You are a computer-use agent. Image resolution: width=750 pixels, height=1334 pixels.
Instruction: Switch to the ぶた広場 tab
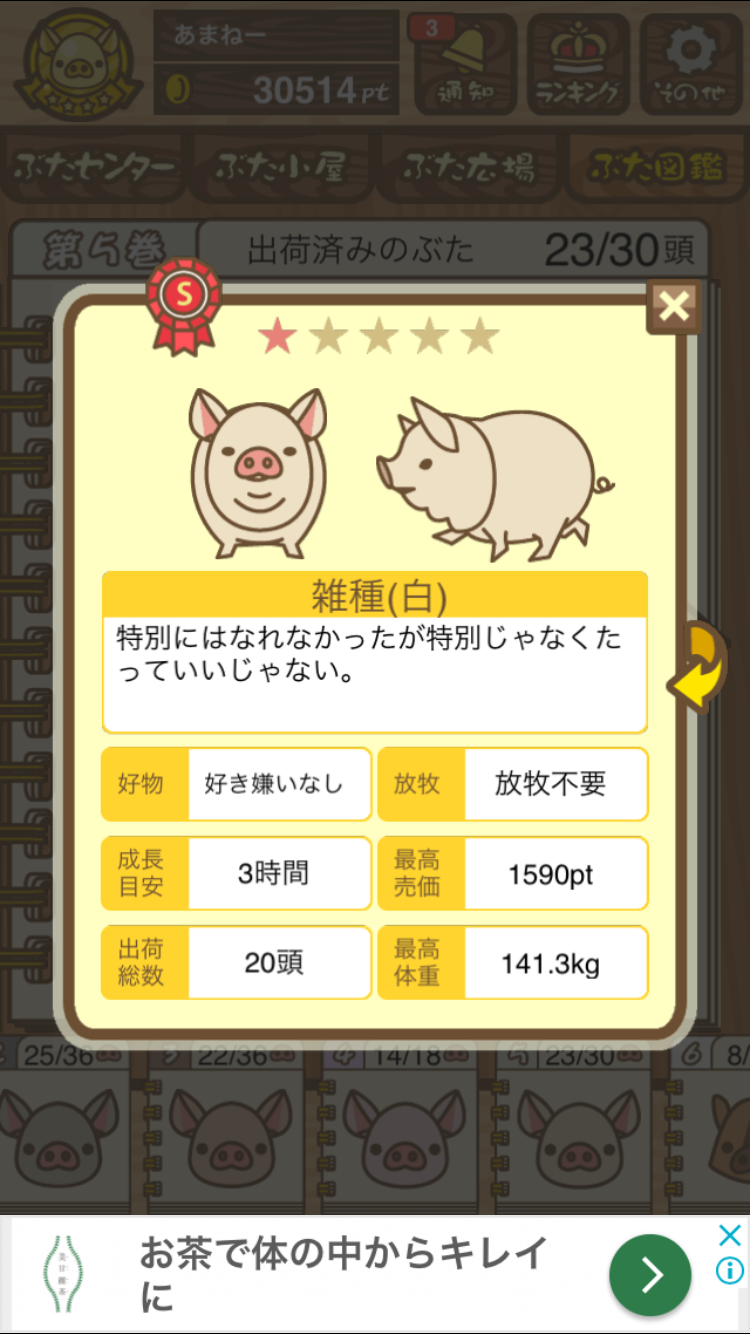(469, 167)
